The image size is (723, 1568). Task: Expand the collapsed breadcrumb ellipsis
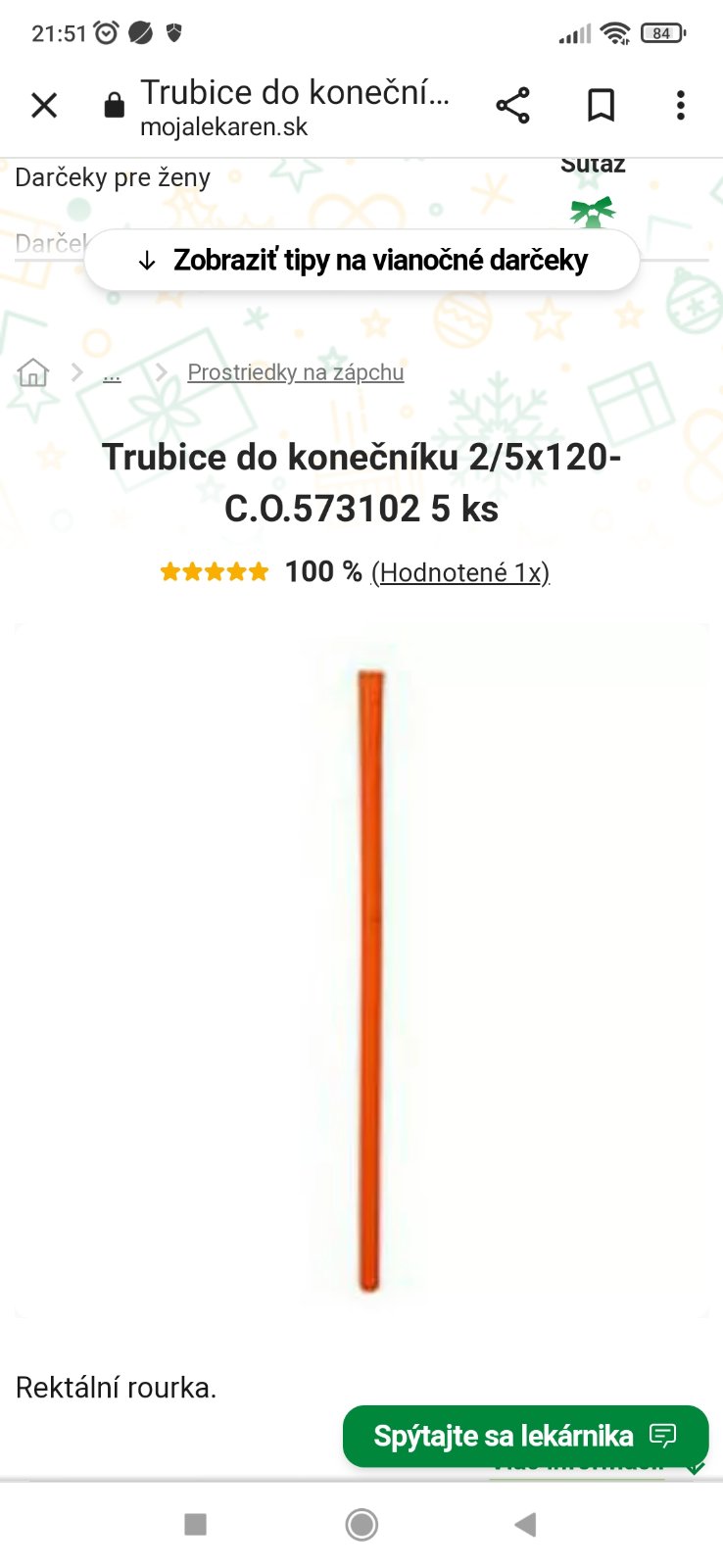pos(112,373)
